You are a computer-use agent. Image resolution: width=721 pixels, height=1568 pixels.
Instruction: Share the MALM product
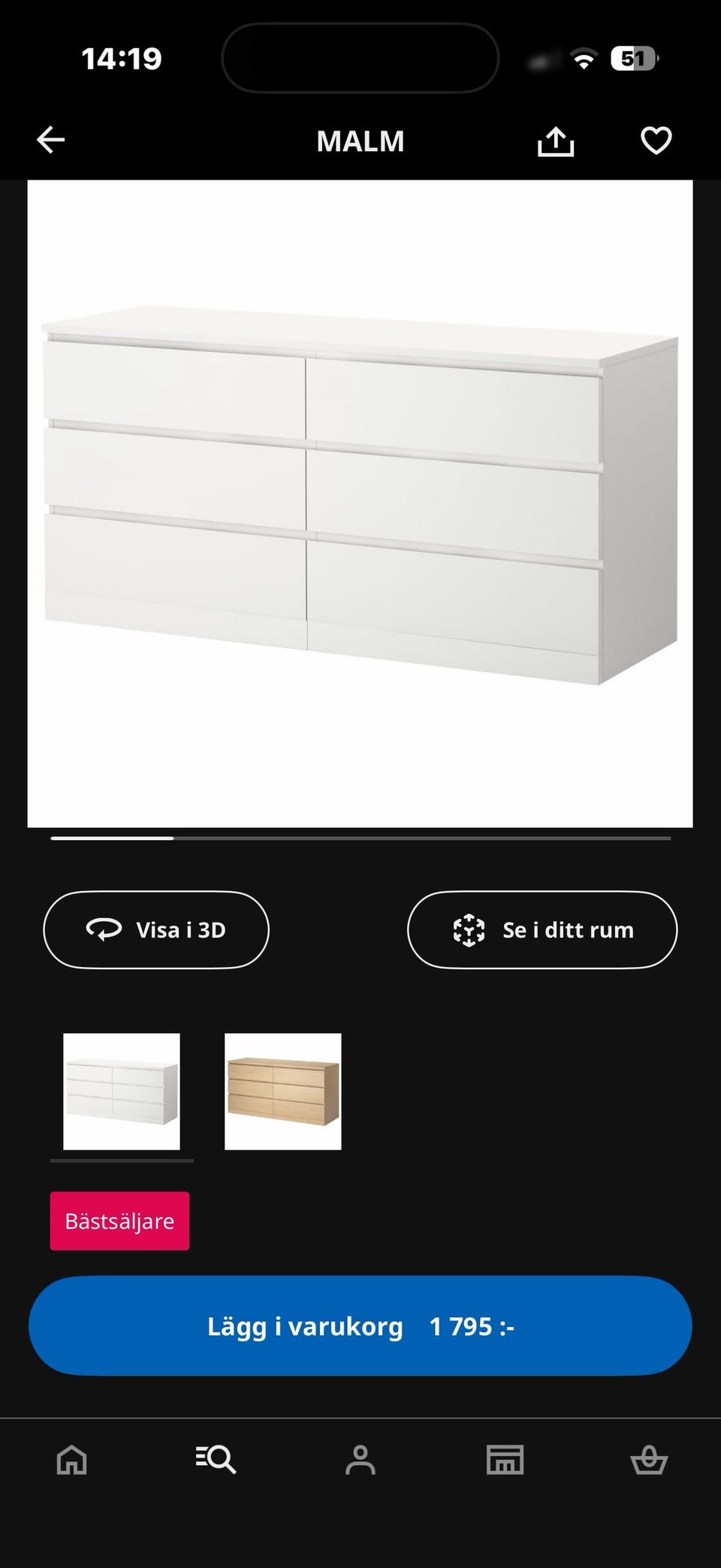556,140
